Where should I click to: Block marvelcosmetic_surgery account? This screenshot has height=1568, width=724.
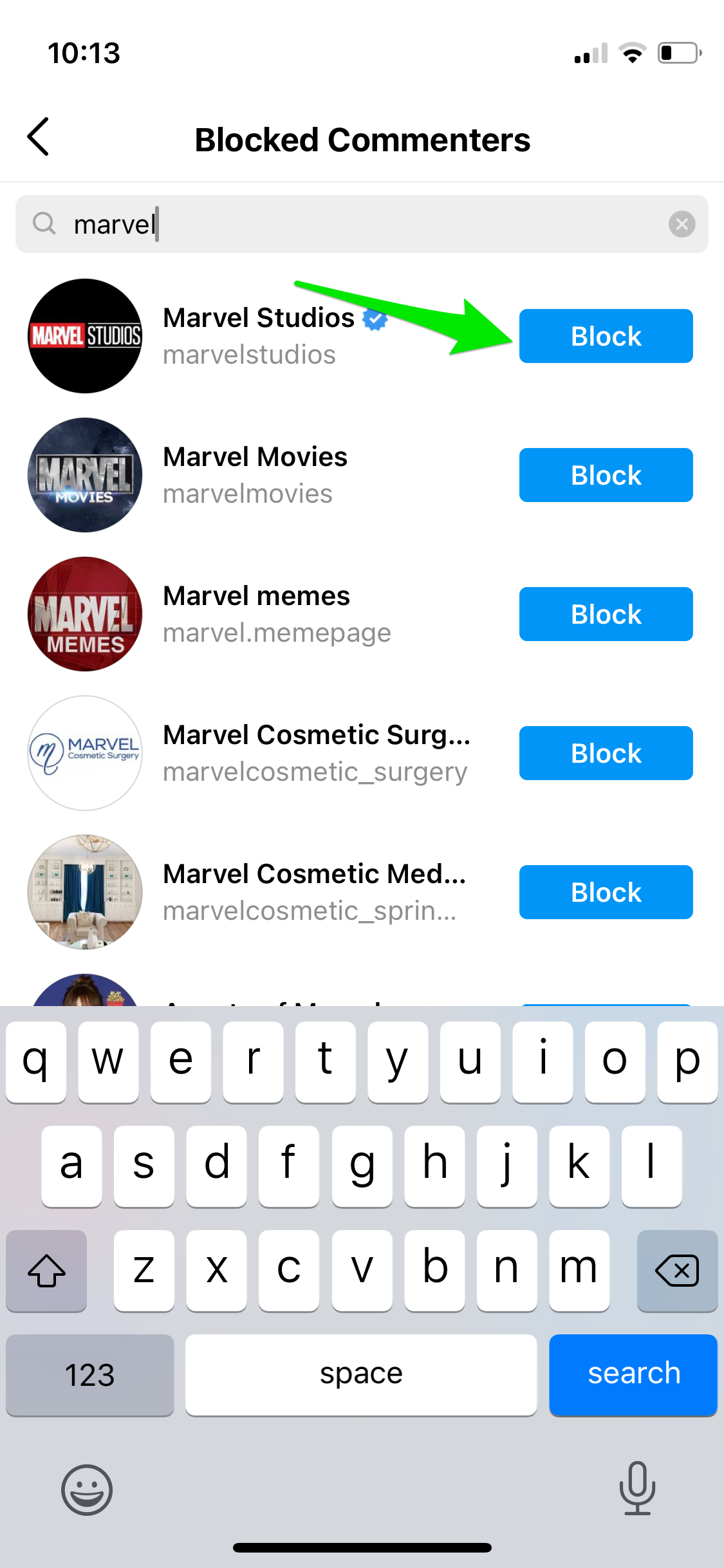click(x=606, y=754)
